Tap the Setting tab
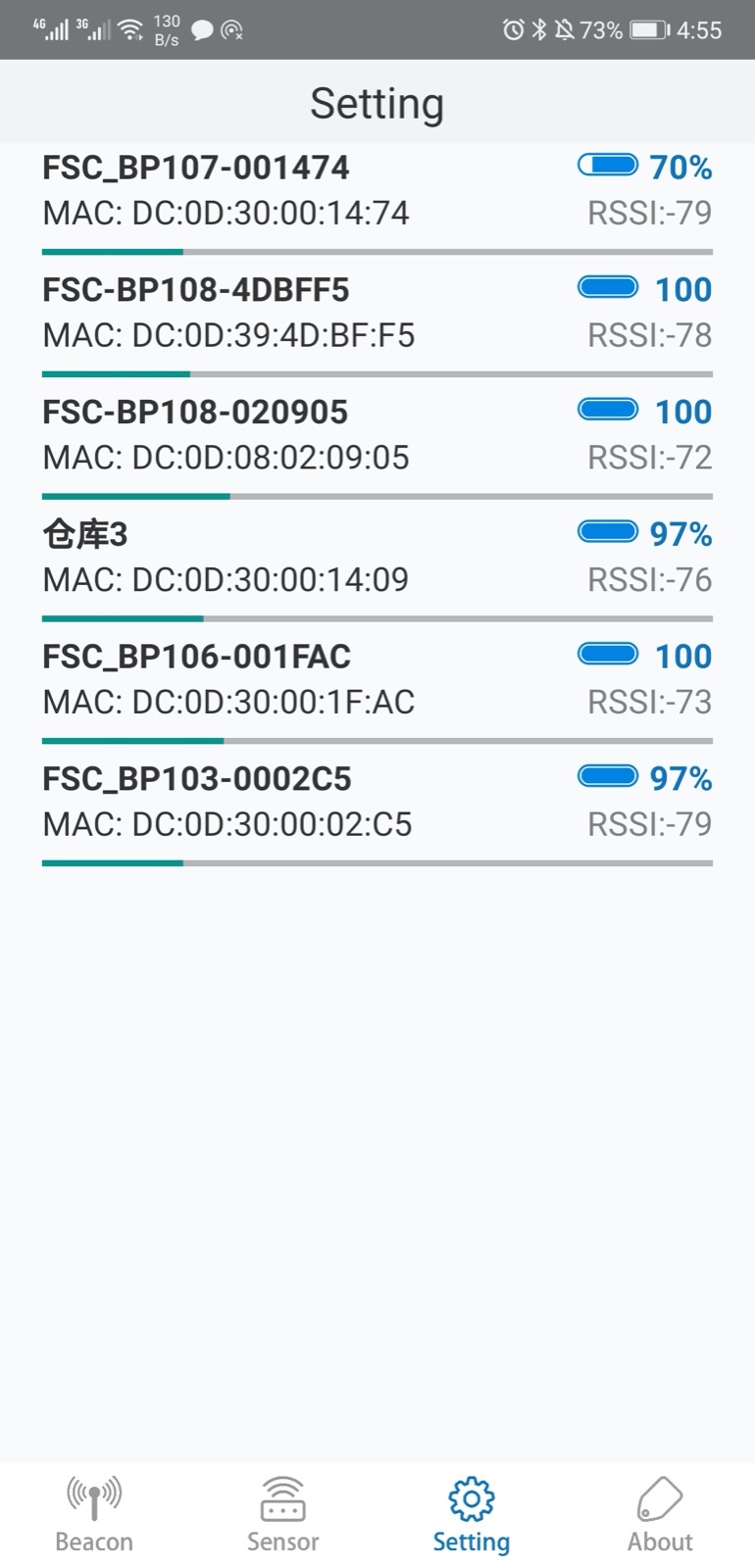Viewport: 755px width, 1568px height. click(472, 1515)
